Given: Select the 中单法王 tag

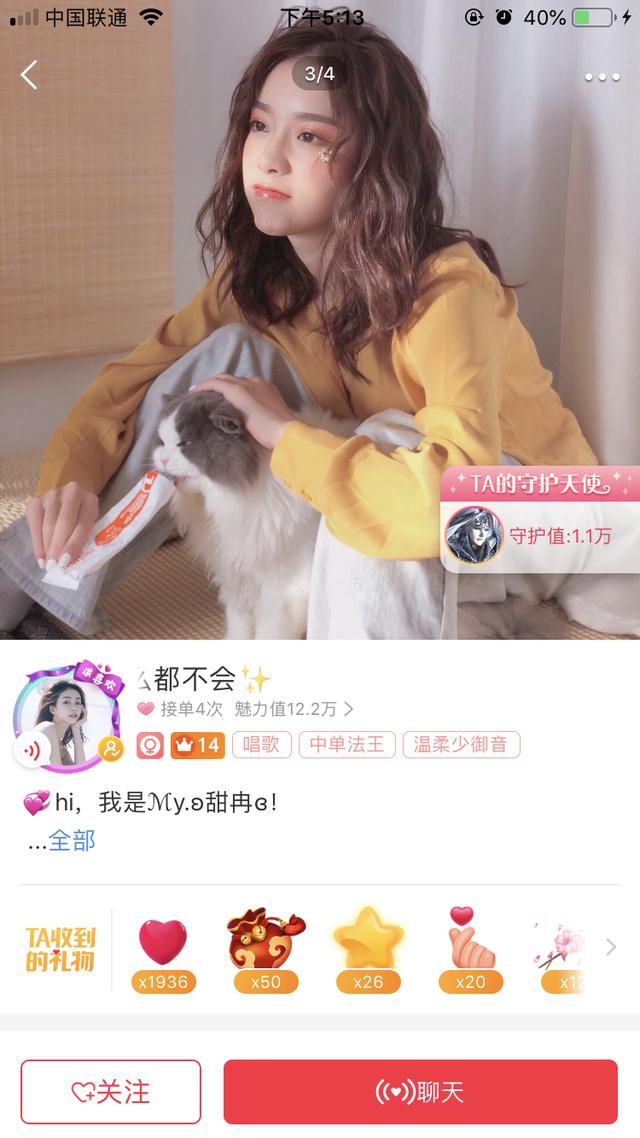Looking at the screenshot, I should (346, 745).
